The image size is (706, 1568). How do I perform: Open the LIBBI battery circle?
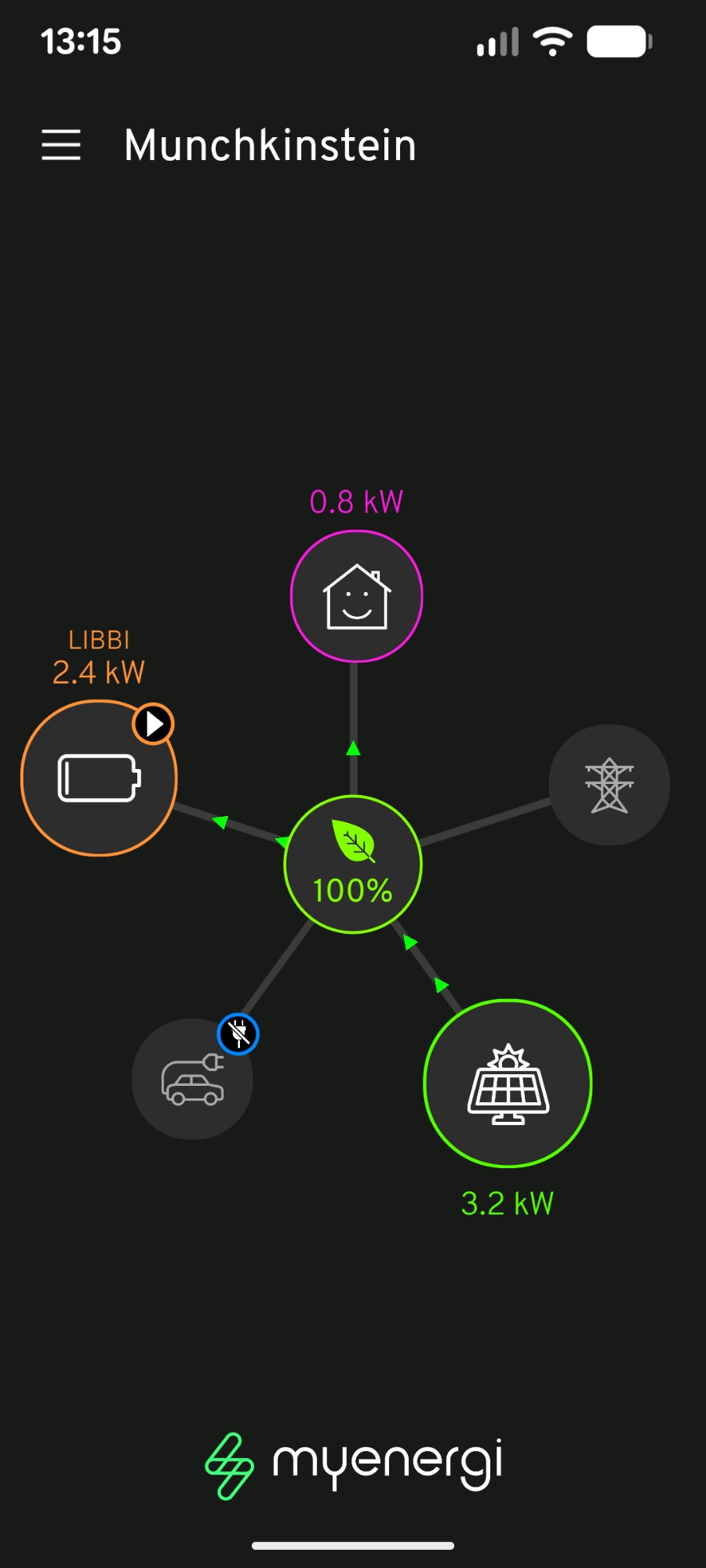pyautogui.click(x=99, y=778)
